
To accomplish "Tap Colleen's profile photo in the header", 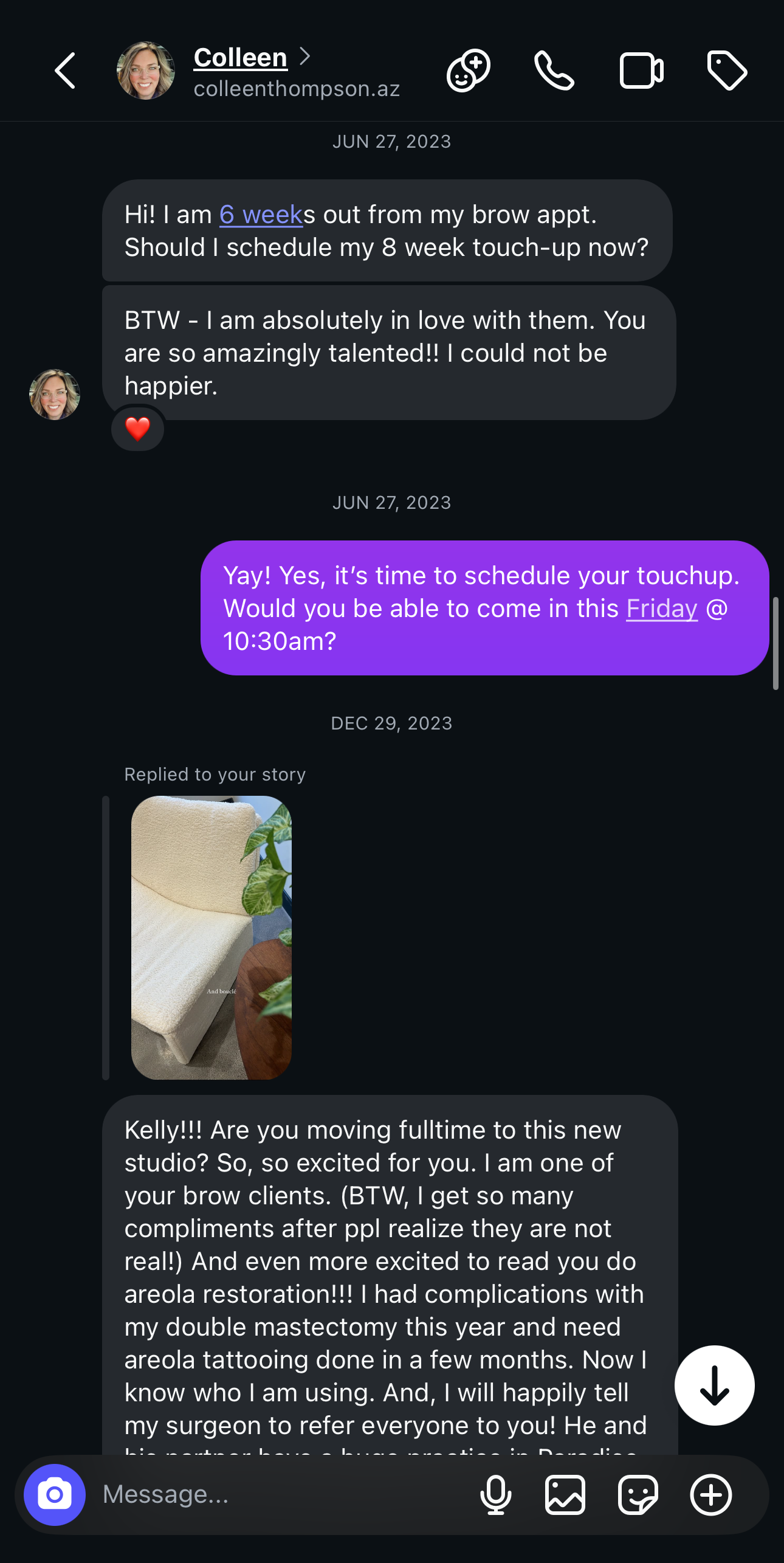I will pyautogui.click(x=146, y=71).
